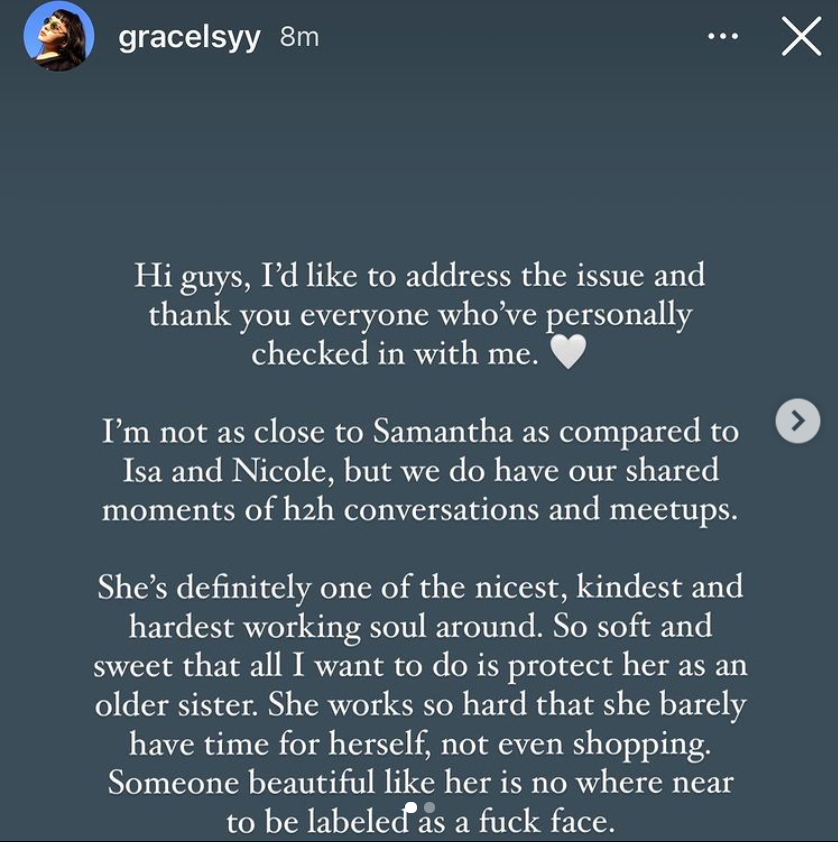Viewport: 838px width, 842px height.
Task: Go to the next story
Action: 797,422
